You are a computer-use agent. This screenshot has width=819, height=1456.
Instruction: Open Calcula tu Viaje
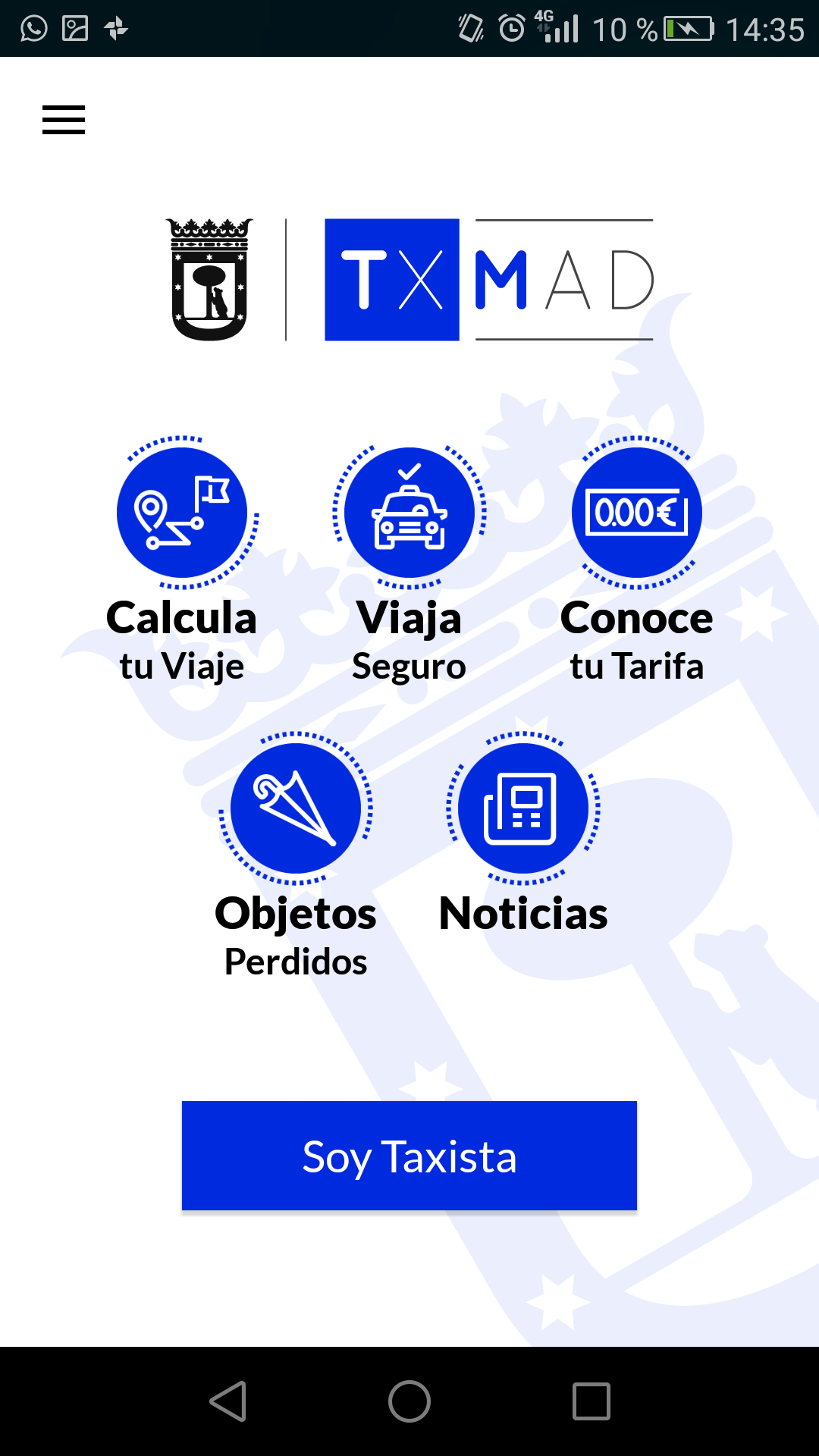[x=182, y=513]
